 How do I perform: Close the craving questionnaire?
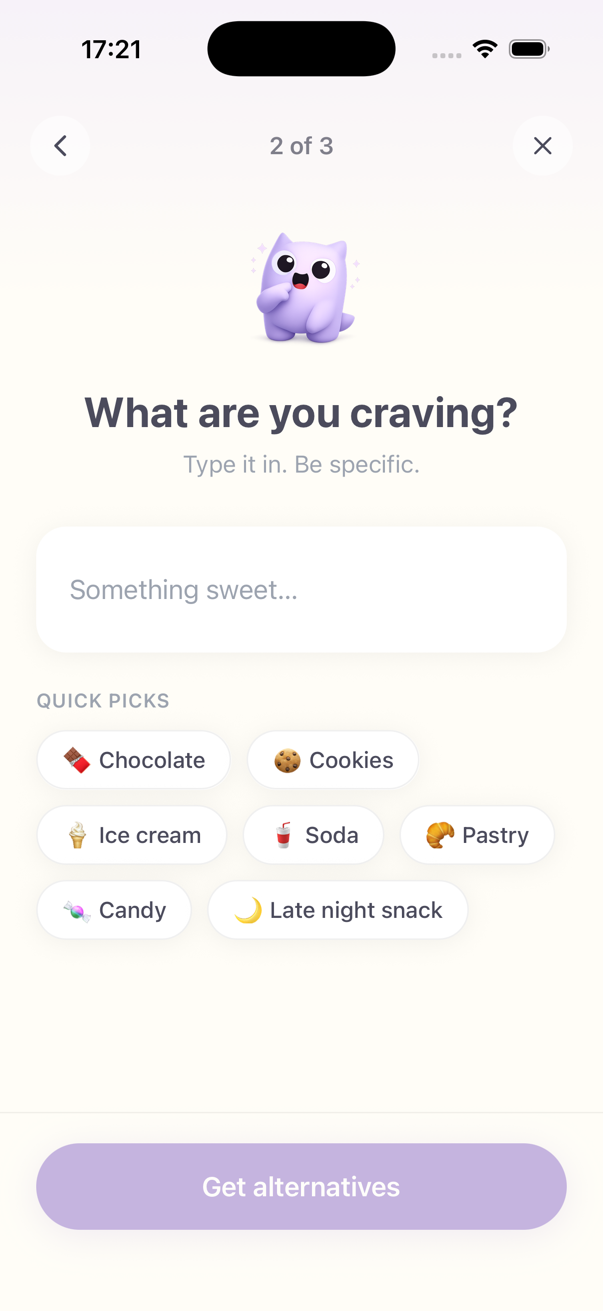tap(542, 146)
